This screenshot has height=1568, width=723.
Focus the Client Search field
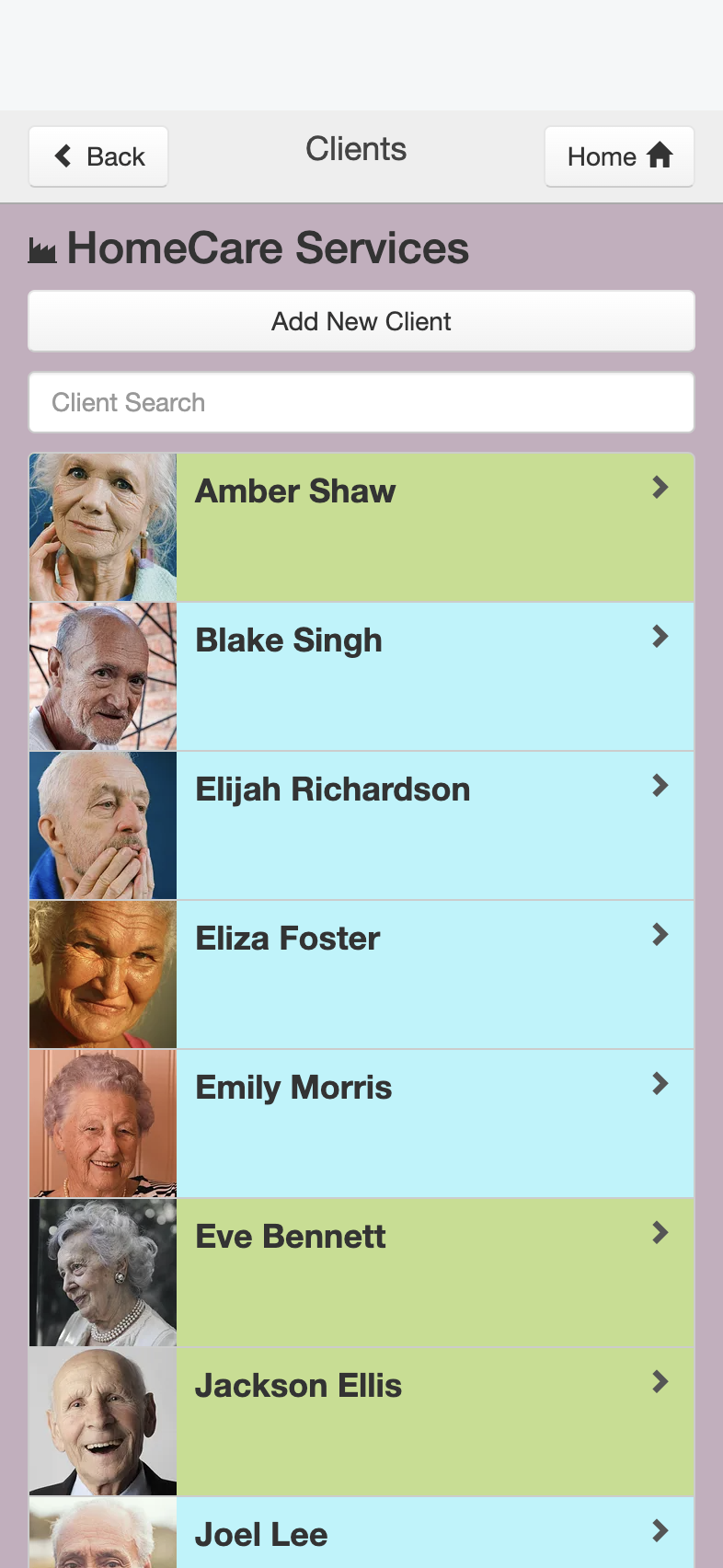[361, 402]
